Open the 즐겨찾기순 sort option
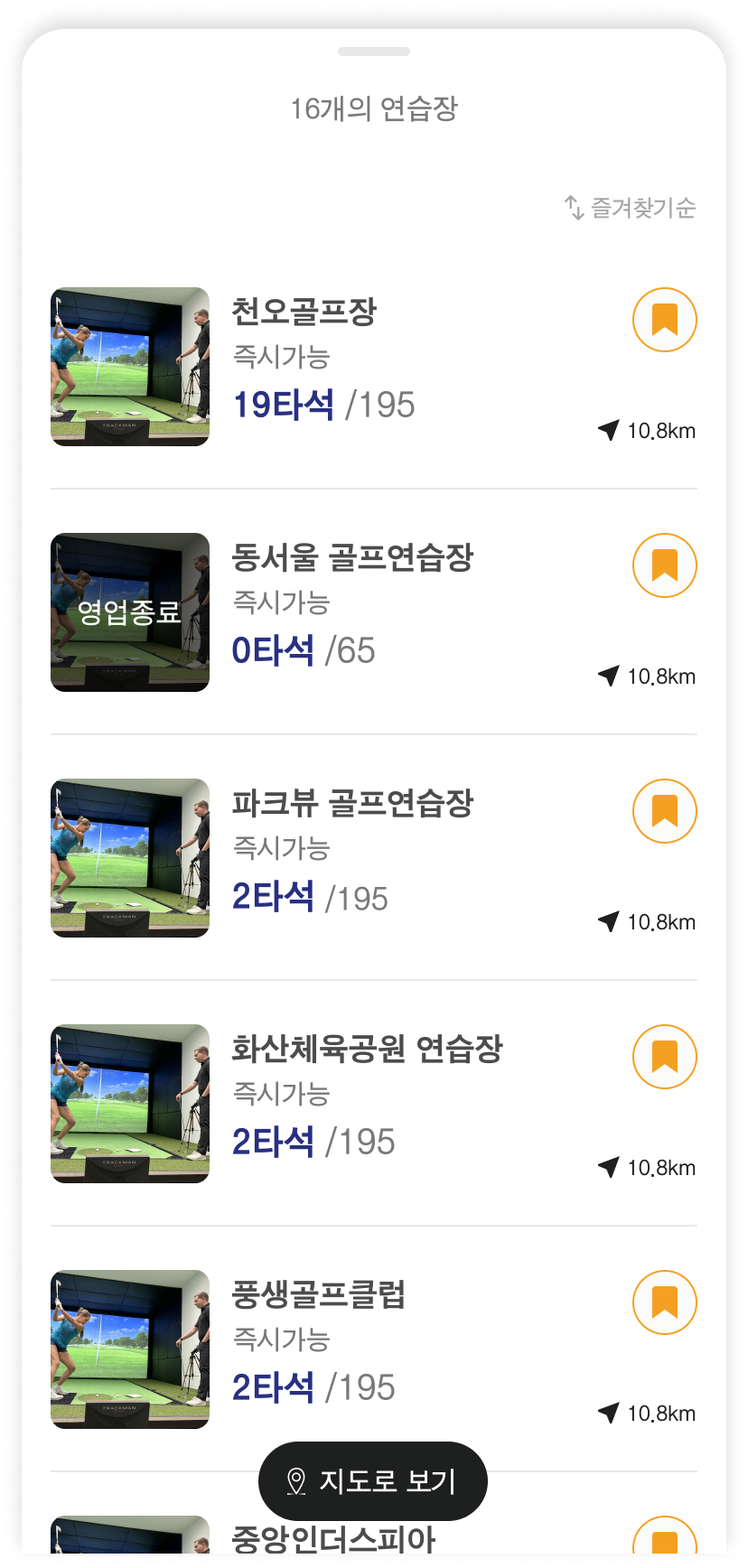The width and height of the screenshot is (748, 1568). 631,208
